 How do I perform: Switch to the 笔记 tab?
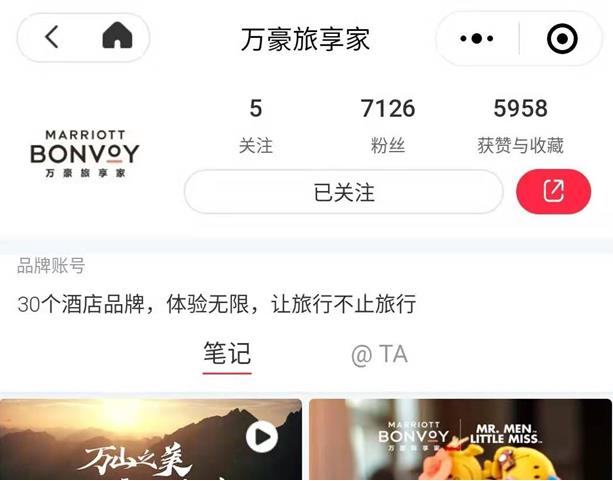(227, 355)
